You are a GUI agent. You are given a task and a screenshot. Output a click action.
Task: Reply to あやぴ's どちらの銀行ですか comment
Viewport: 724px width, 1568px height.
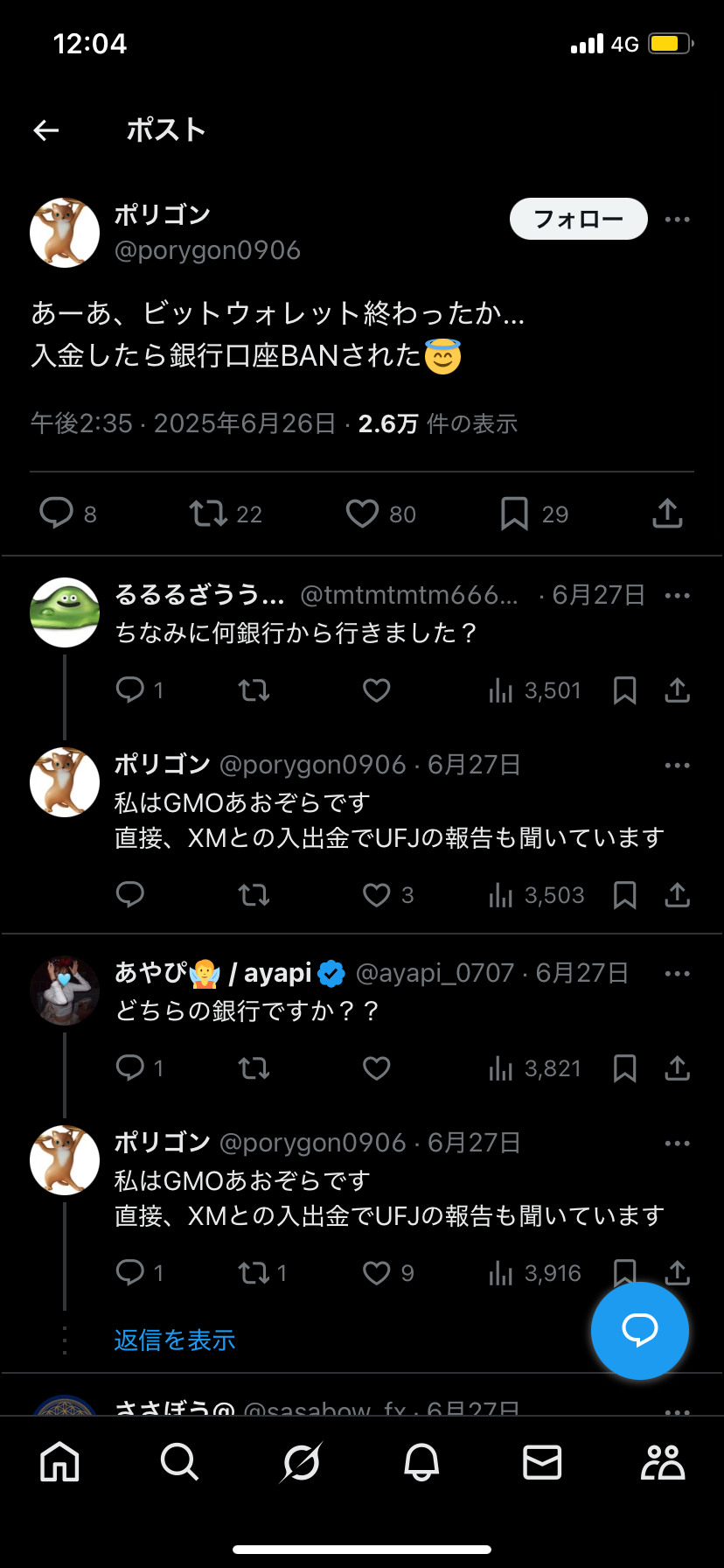(x=130, y=1067)
